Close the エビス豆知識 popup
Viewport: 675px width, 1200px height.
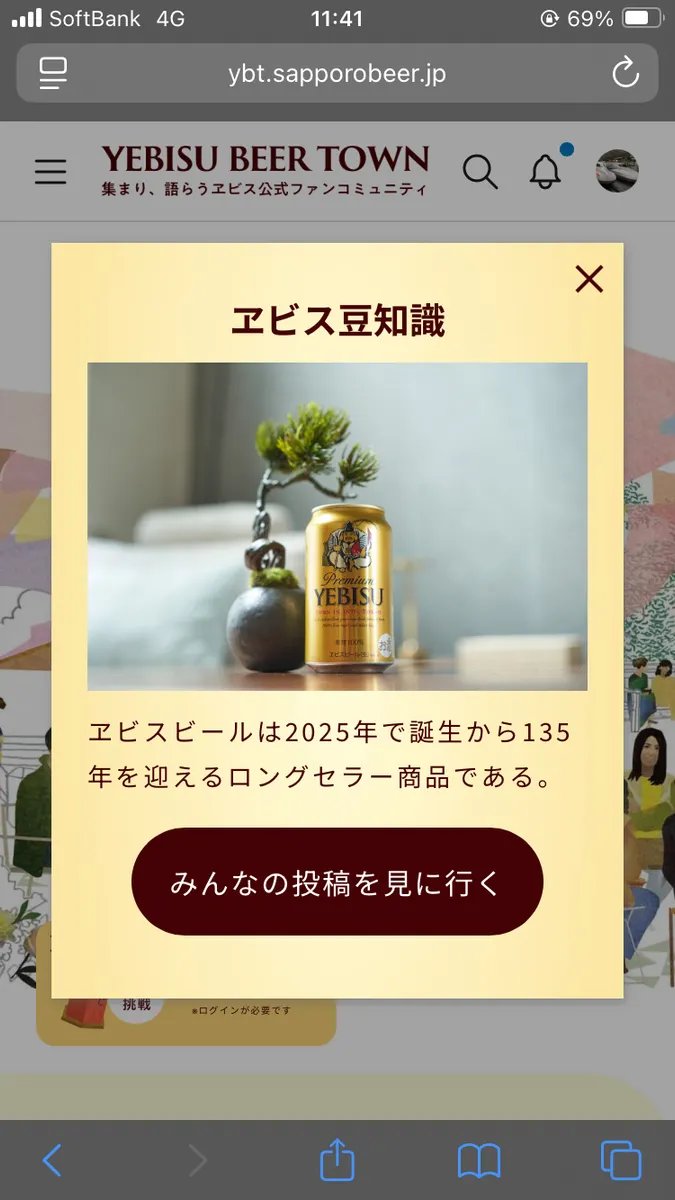pyautogui.click(x=589, y=279)
